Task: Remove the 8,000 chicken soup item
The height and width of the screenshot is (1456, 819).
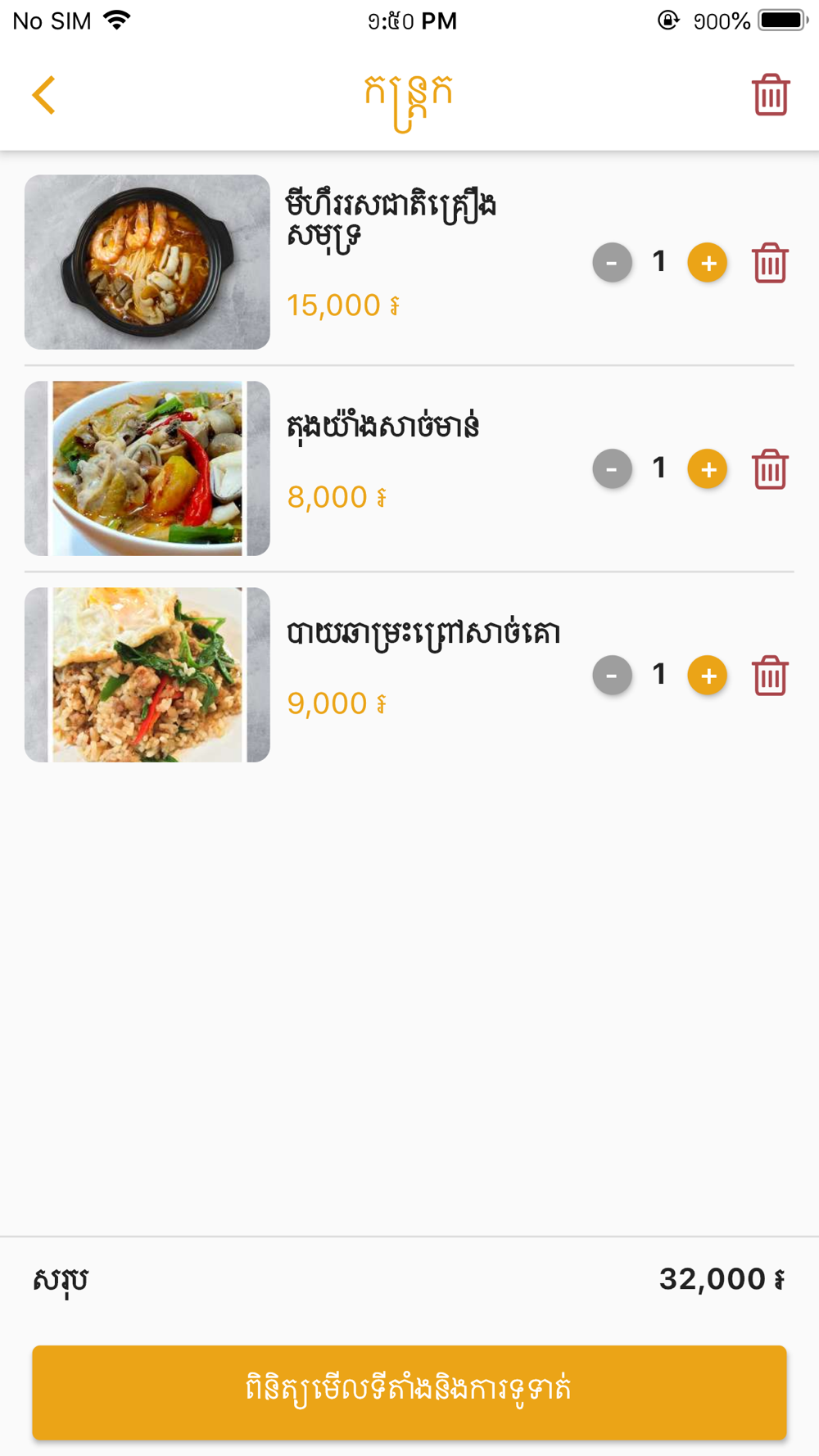Action: tap(770, 469)
